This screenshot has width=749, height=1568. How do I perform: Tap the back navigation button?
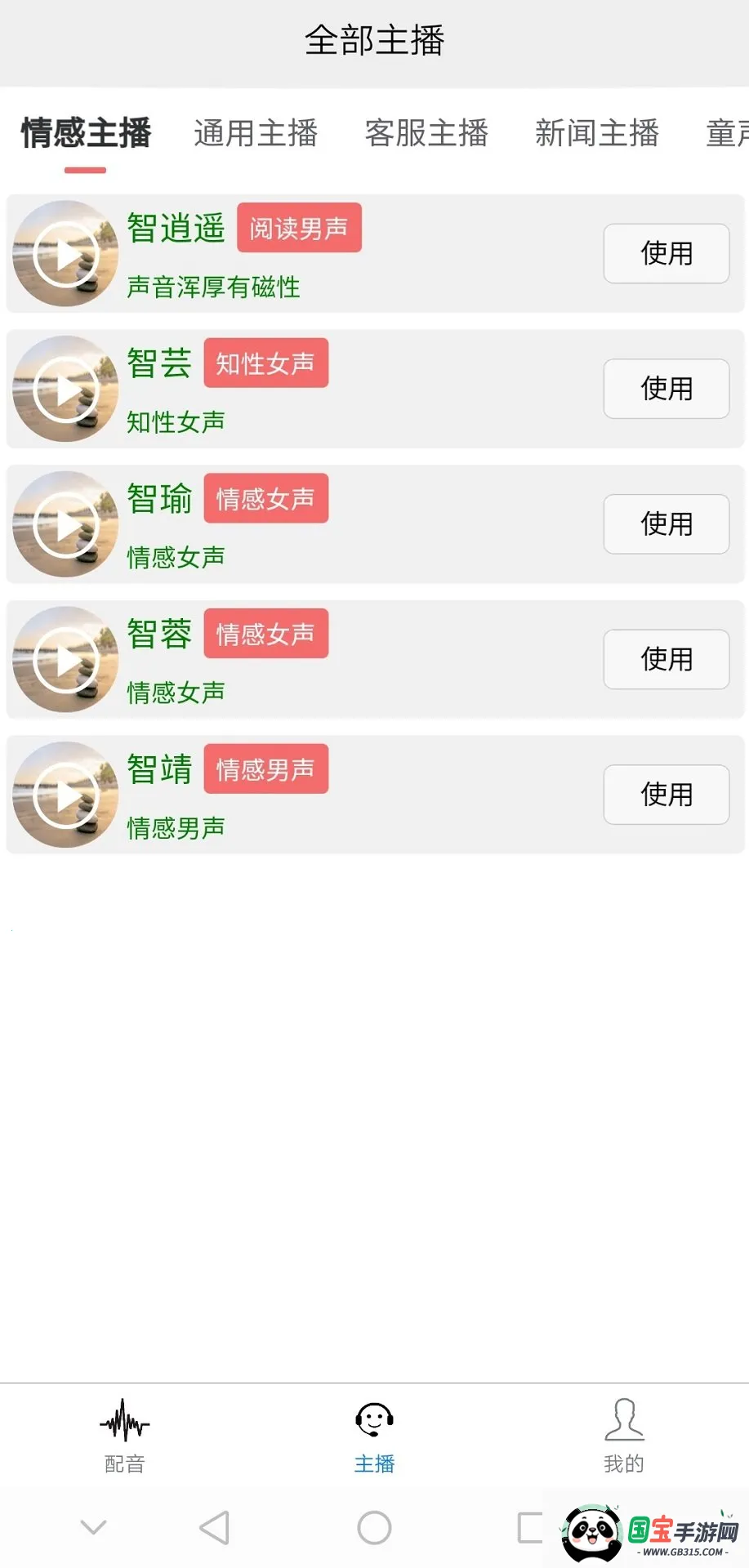pyautogui.click(x=212, y=1527)
